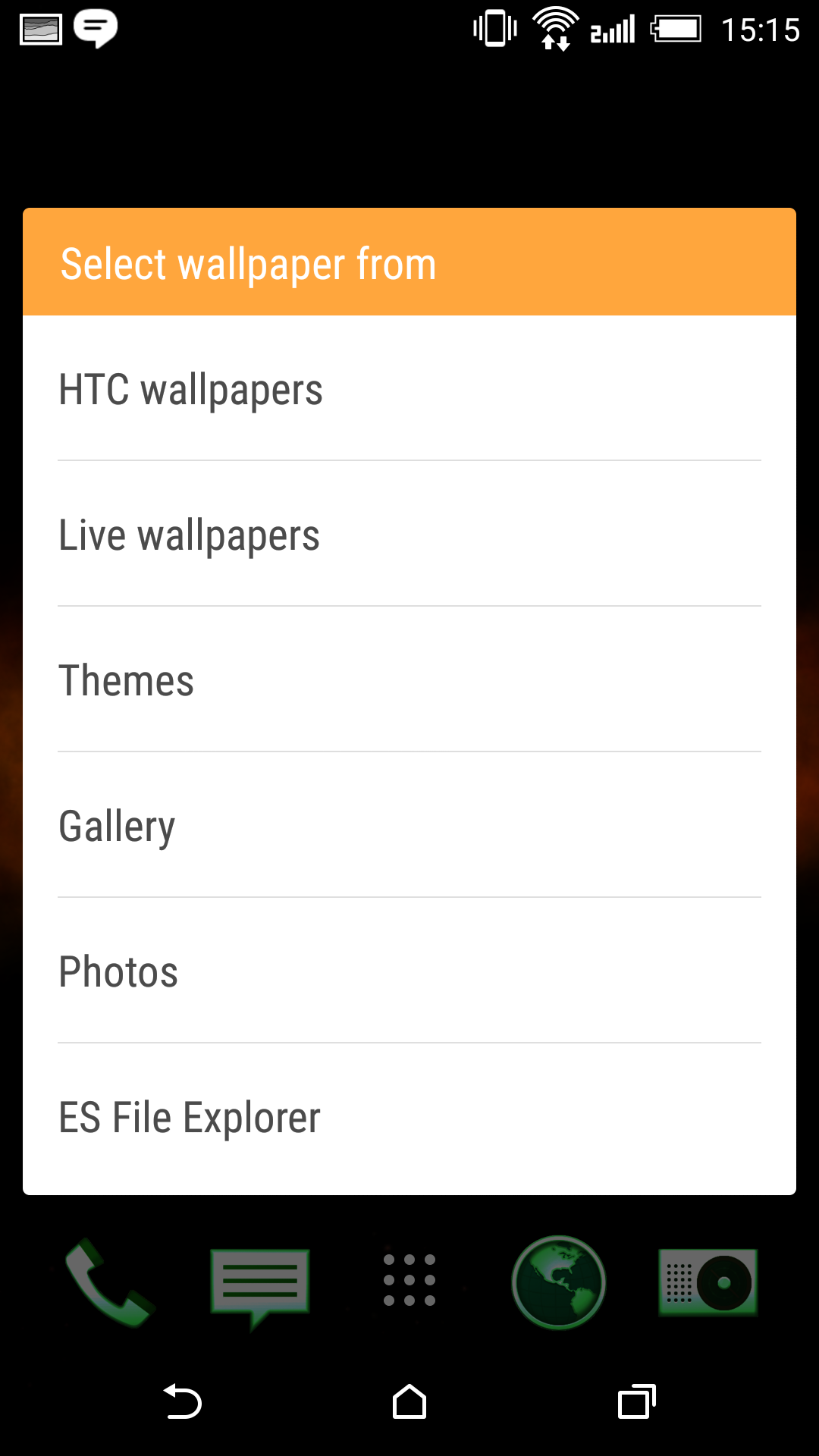819x1456 pixels.
Task: Tap the Wi-Fi indicator in the status bar
Action: pyautogui.click(x=556, y=29)
